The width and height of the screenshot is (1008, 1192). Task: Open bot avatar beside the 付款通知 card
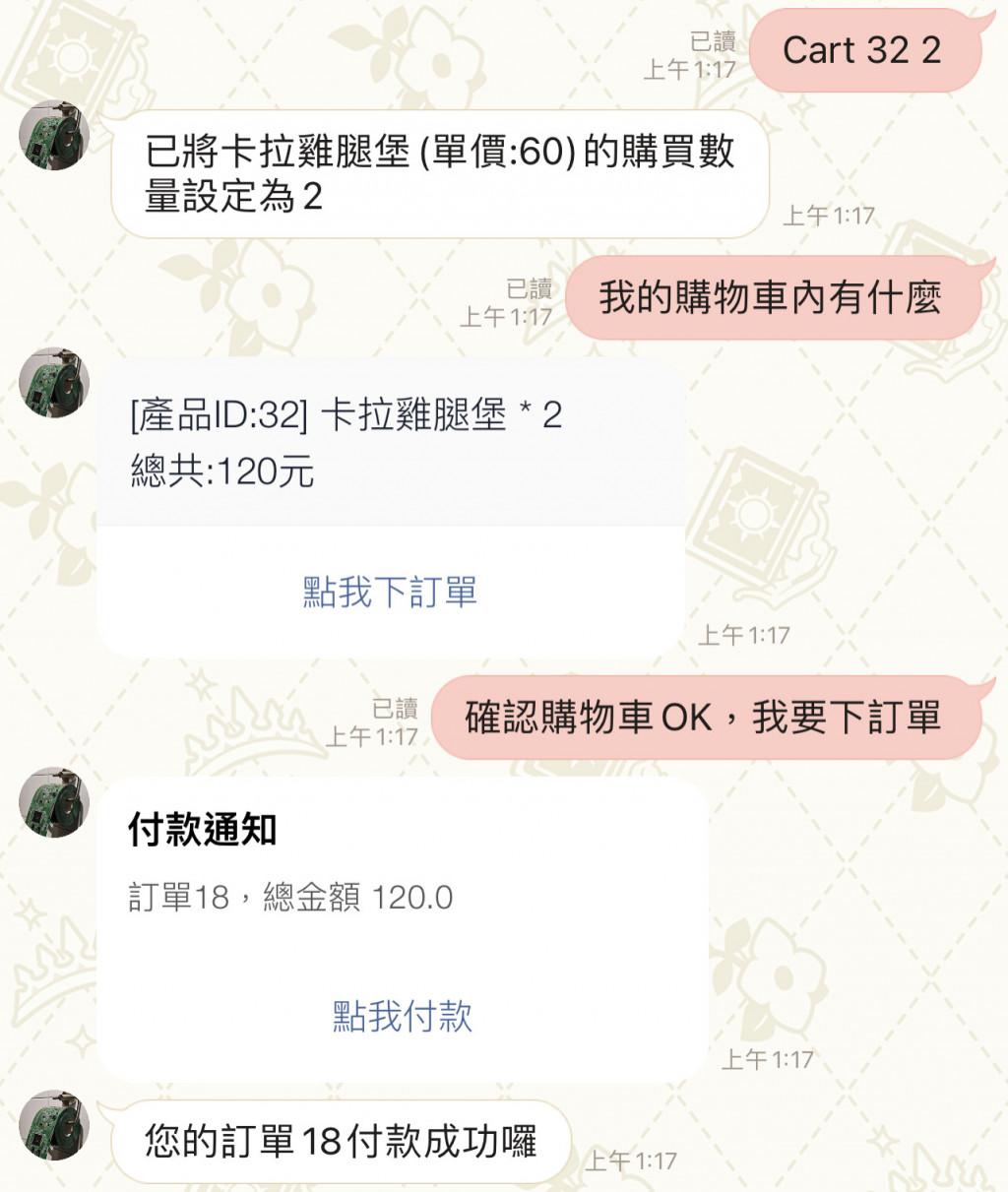point(54,802)
